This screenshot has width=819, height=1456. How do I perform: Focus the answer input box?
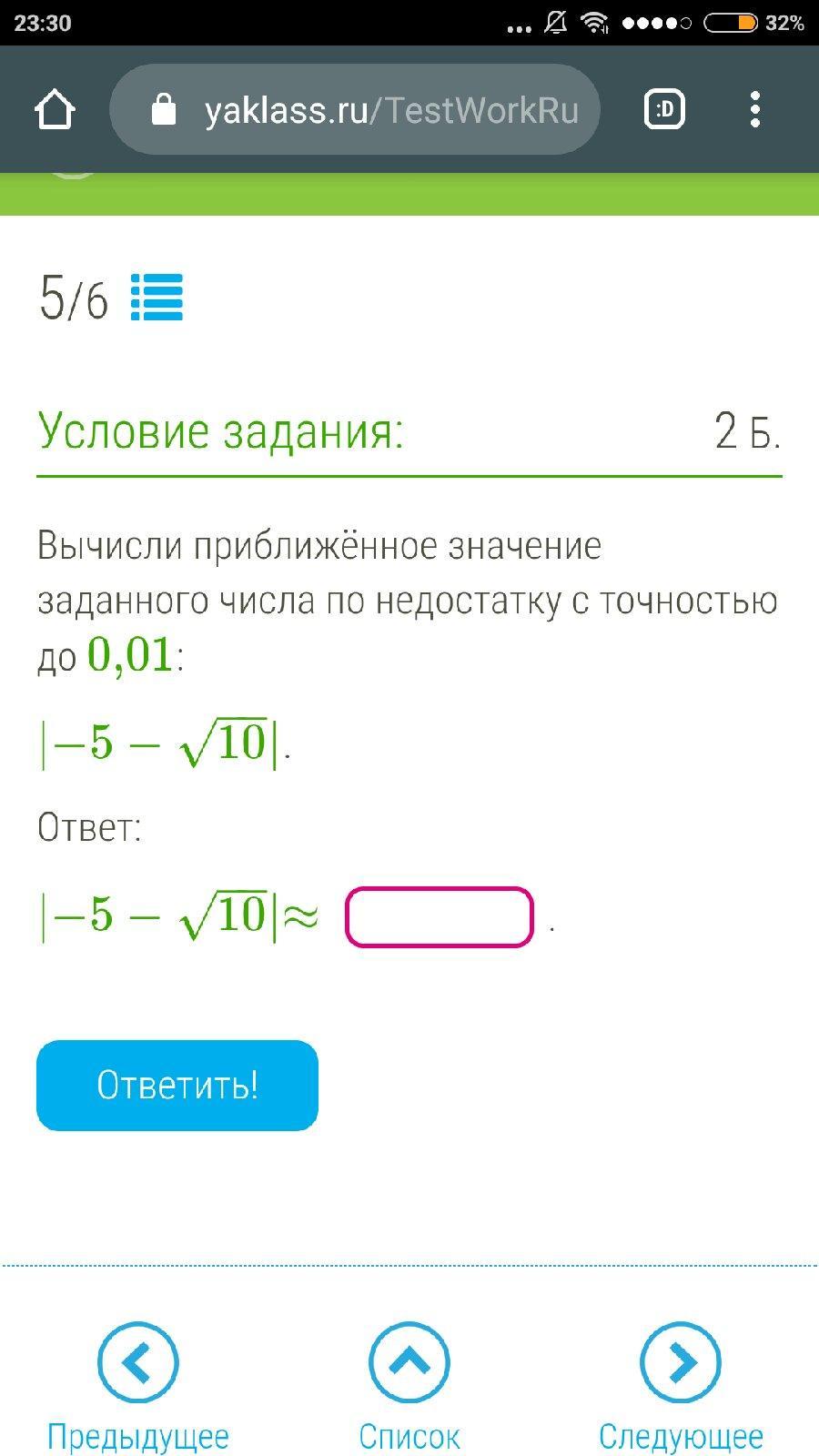[440, 917]
